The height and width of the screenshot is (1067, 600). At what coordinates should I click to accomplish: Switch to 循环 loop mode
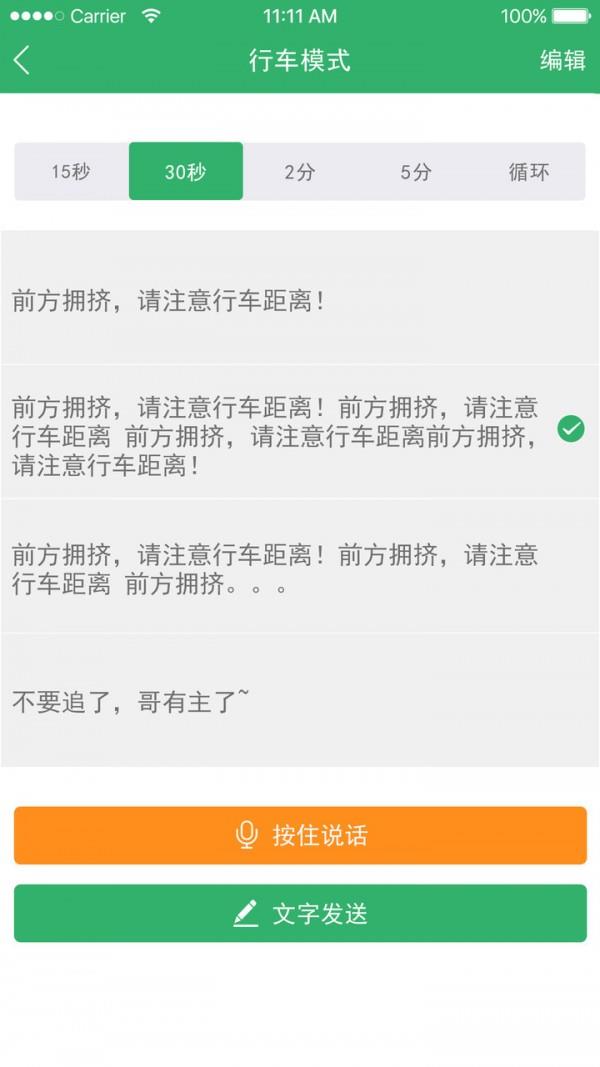click(x=529, y=172)
